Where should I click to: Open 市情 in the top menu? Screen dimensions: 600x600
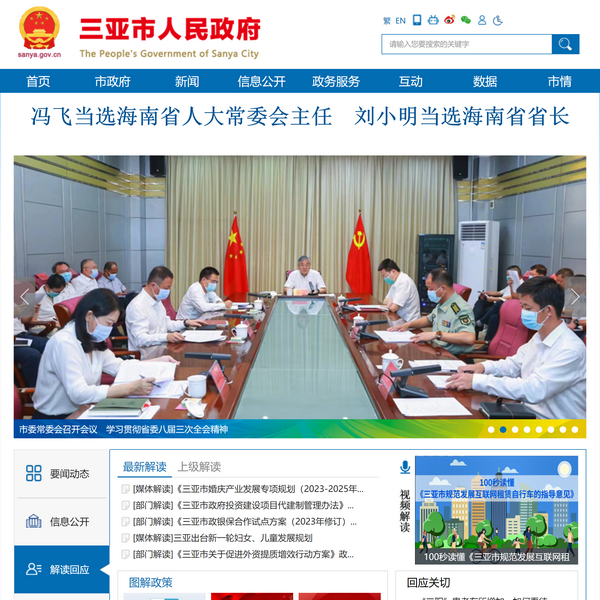tap(559, 82)
